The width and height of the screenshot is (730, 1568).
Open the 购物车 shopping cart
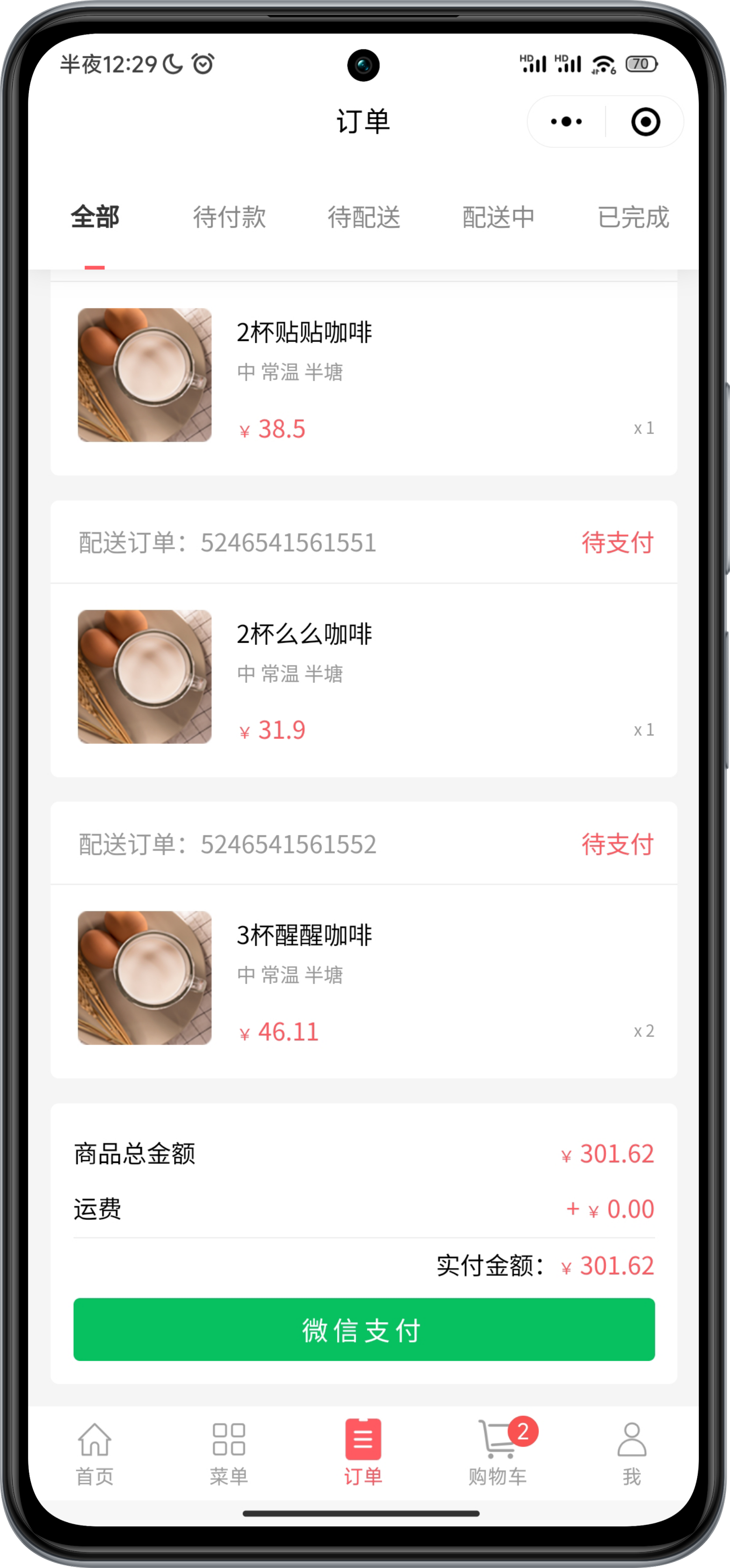(x=498, y=1454)
